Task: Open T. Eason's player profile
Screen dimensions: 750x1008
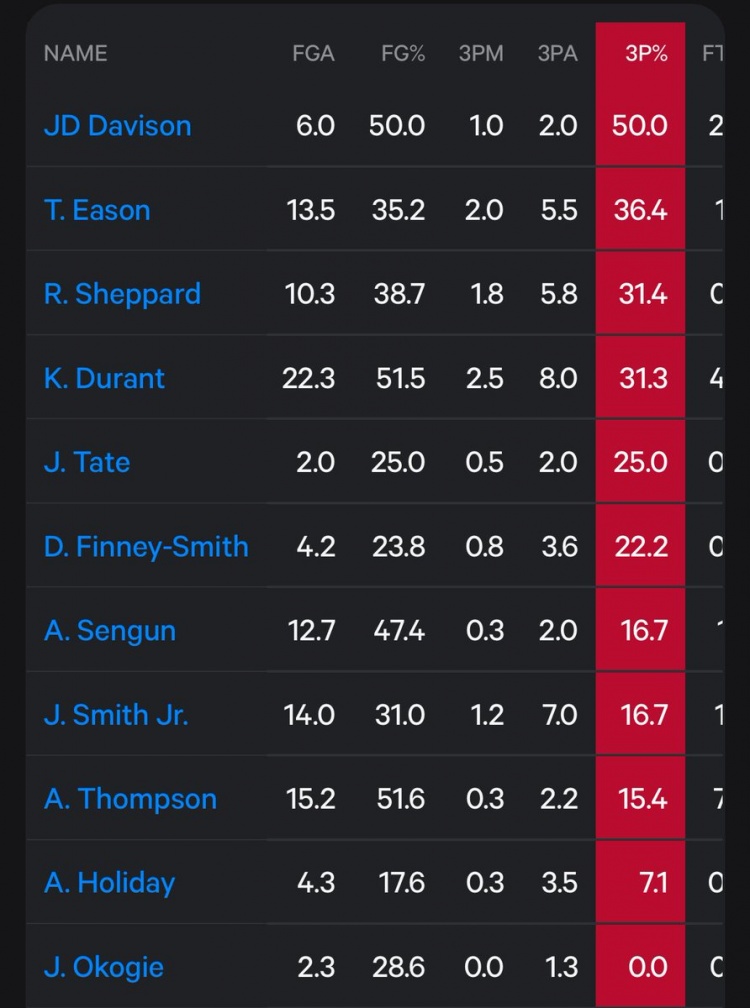Action: (x=97, y=210)
